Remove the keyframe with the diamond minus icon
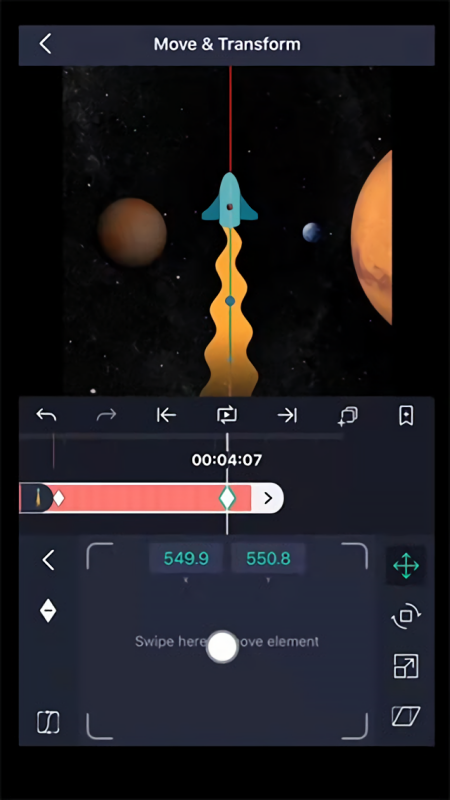Viewport: 450px width, 800px height. [48, 610]
